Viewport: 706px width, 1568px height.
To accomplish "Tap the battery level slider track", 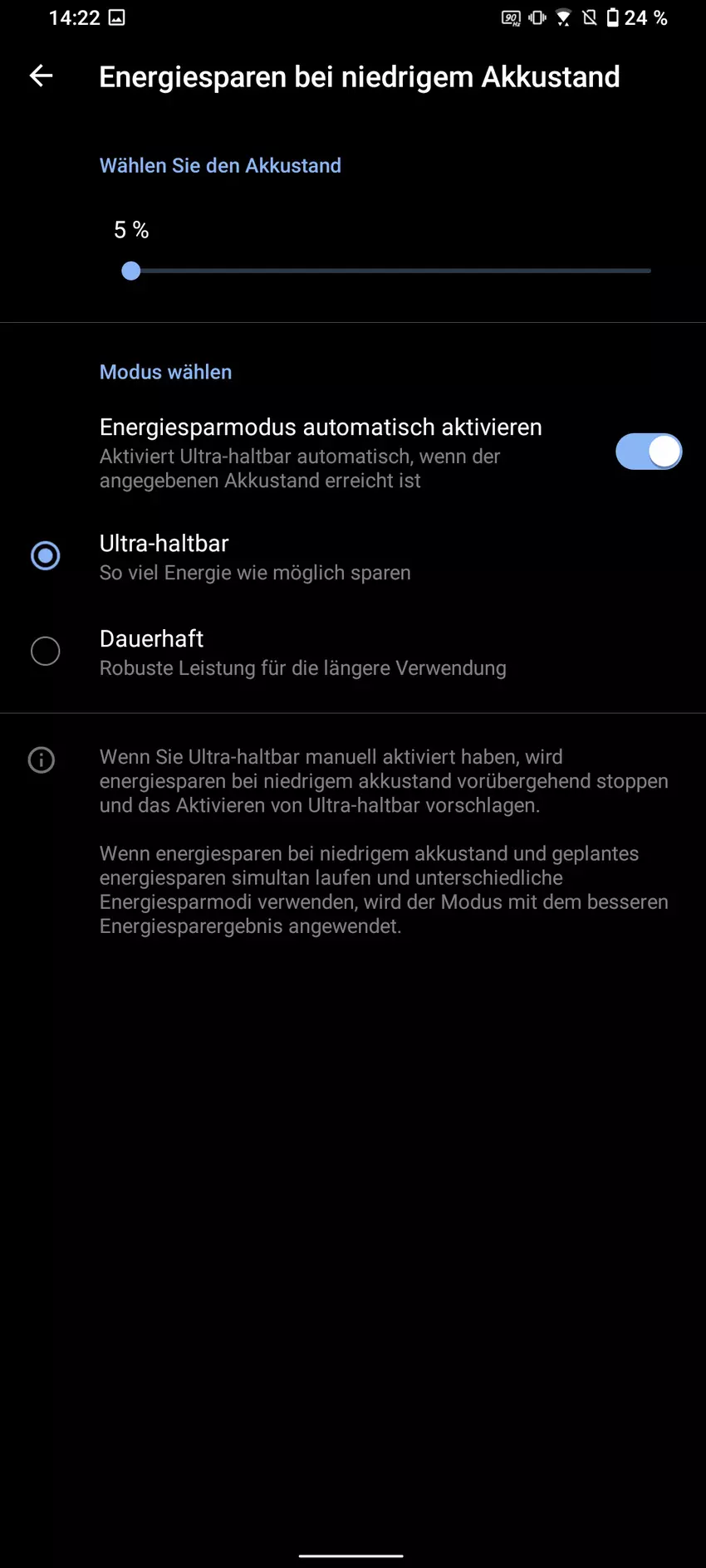I will [390, 271].
